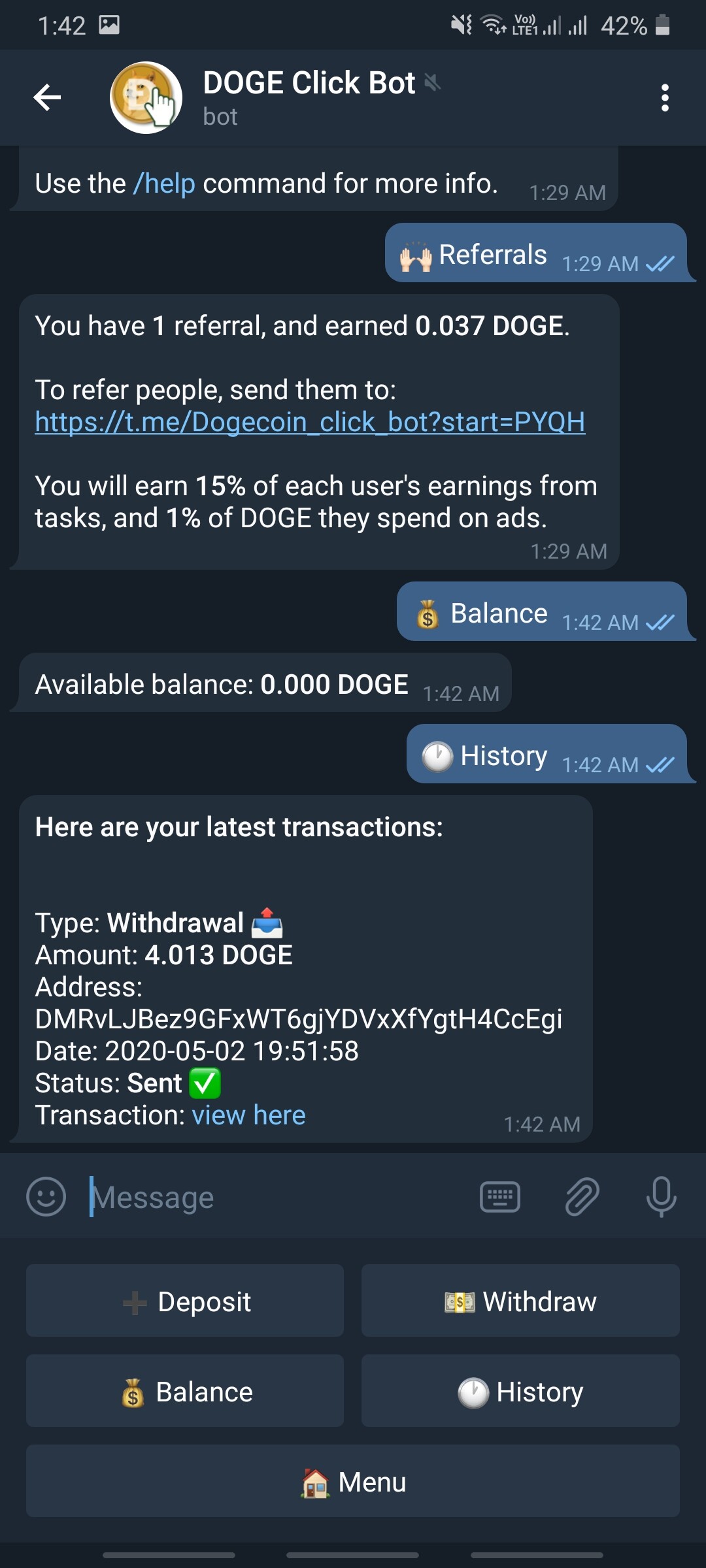Tap the money bag icon on the Balance button

(133, 1392)
